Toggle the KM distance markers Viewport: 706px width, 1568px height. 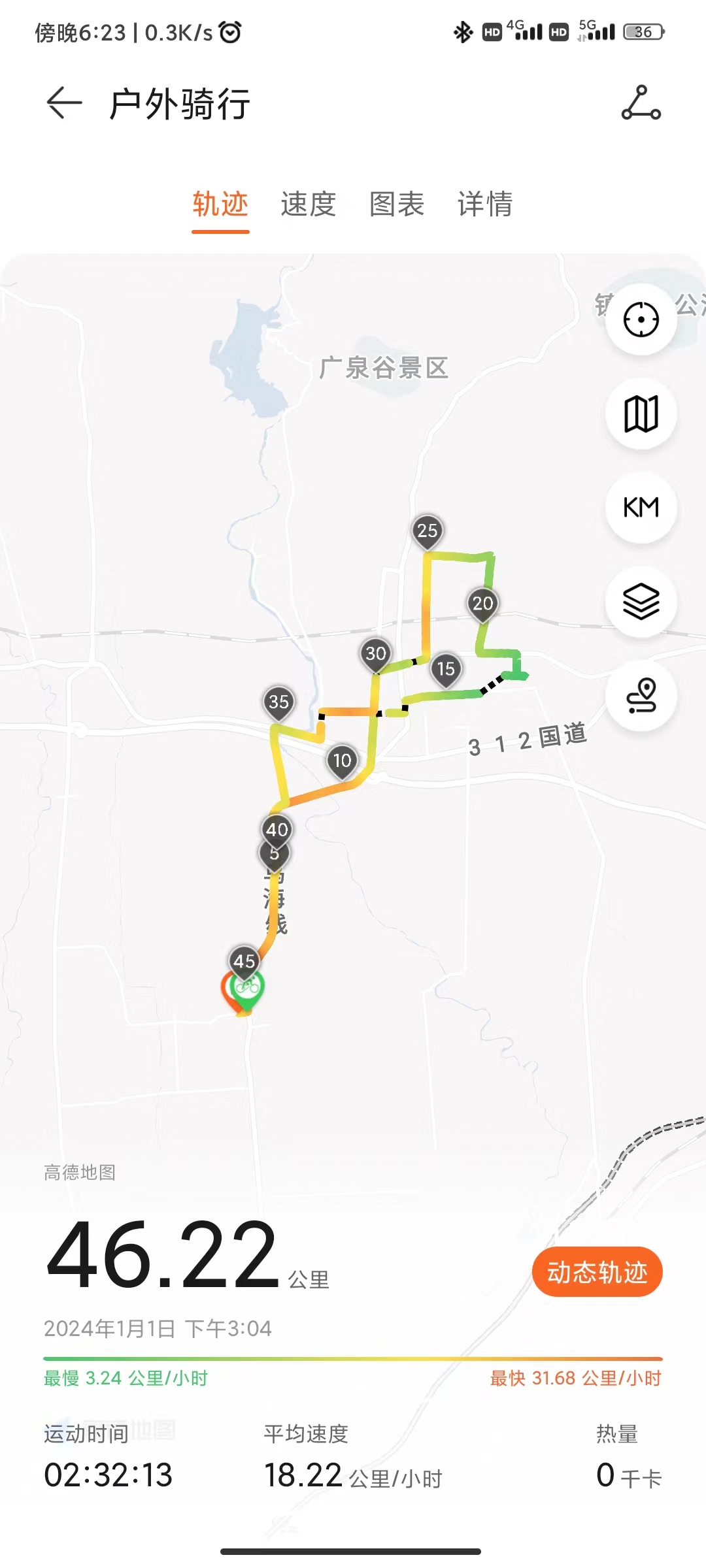pos(641,508)
